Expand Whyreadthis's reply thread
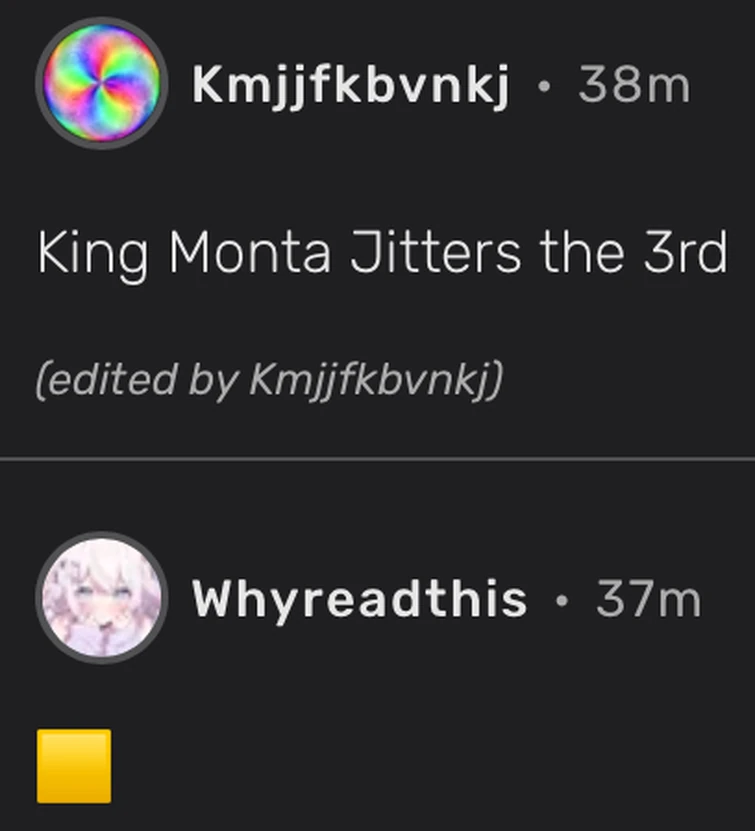The width and height of the screenshot is (755, 831). click(x=360, y=600)
